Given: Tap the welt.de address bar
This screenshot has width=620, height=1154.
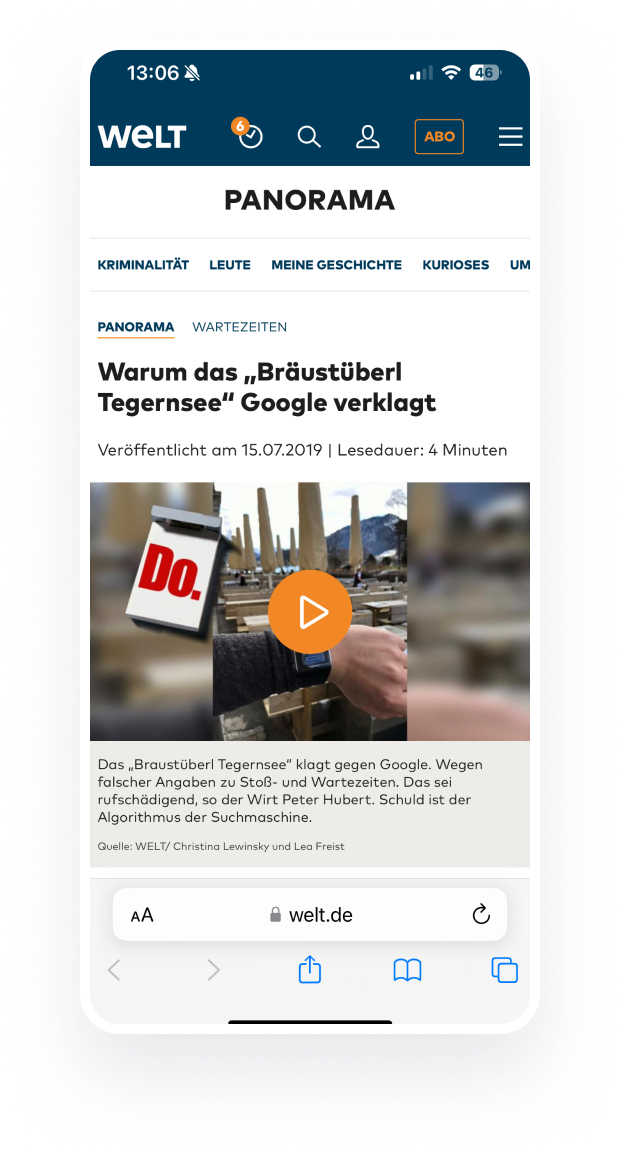Looking at the screenshot, I should tap(310, 915).
